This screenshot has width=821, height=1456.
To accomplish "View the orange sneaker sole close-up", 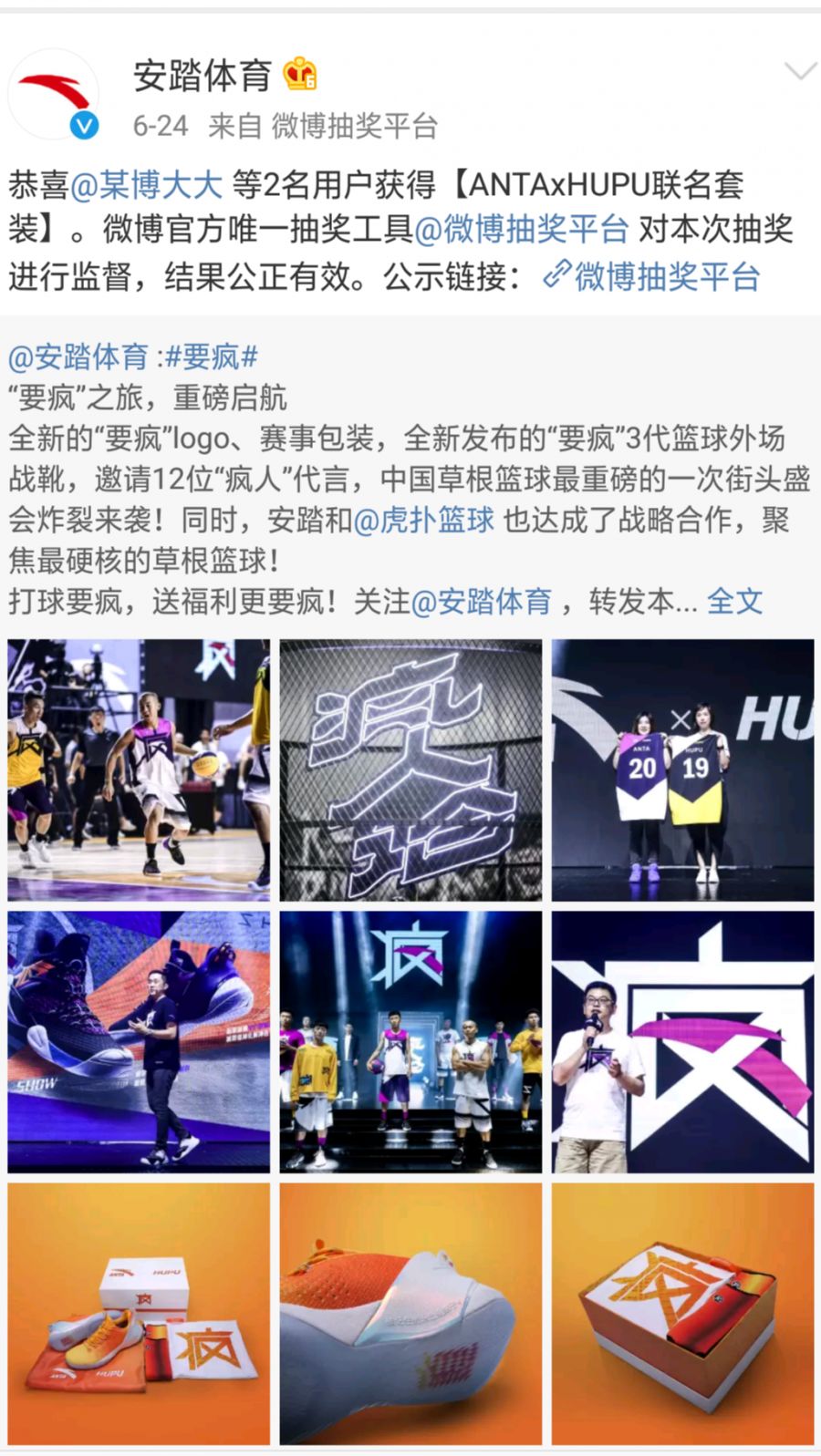I will click(410, 1313).
